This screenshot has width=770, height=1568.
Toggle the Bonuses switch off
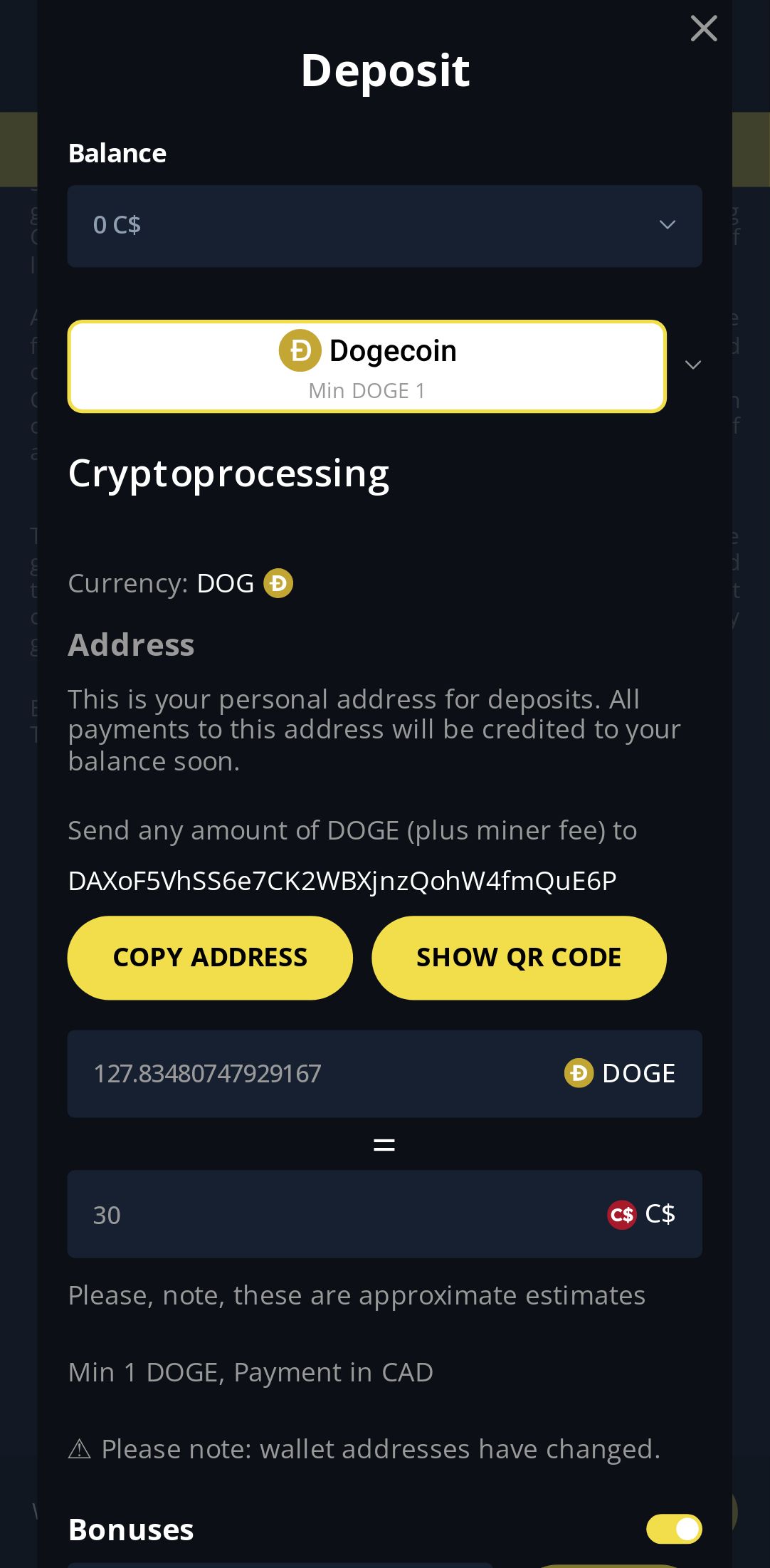pos(674,1529)
